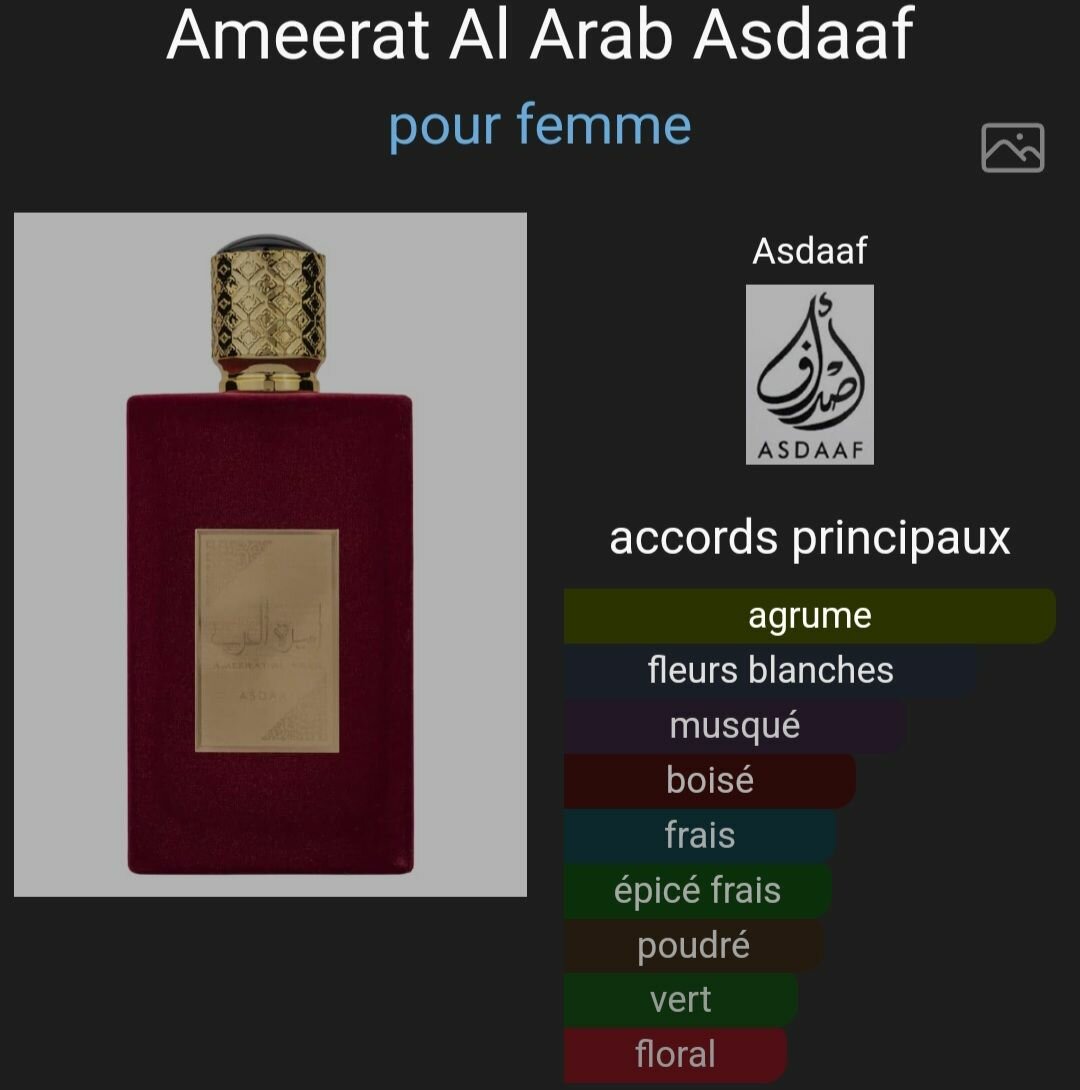
Task: View the Ameerat Al Arab bottle image
Action: click(x=270, y=555)
